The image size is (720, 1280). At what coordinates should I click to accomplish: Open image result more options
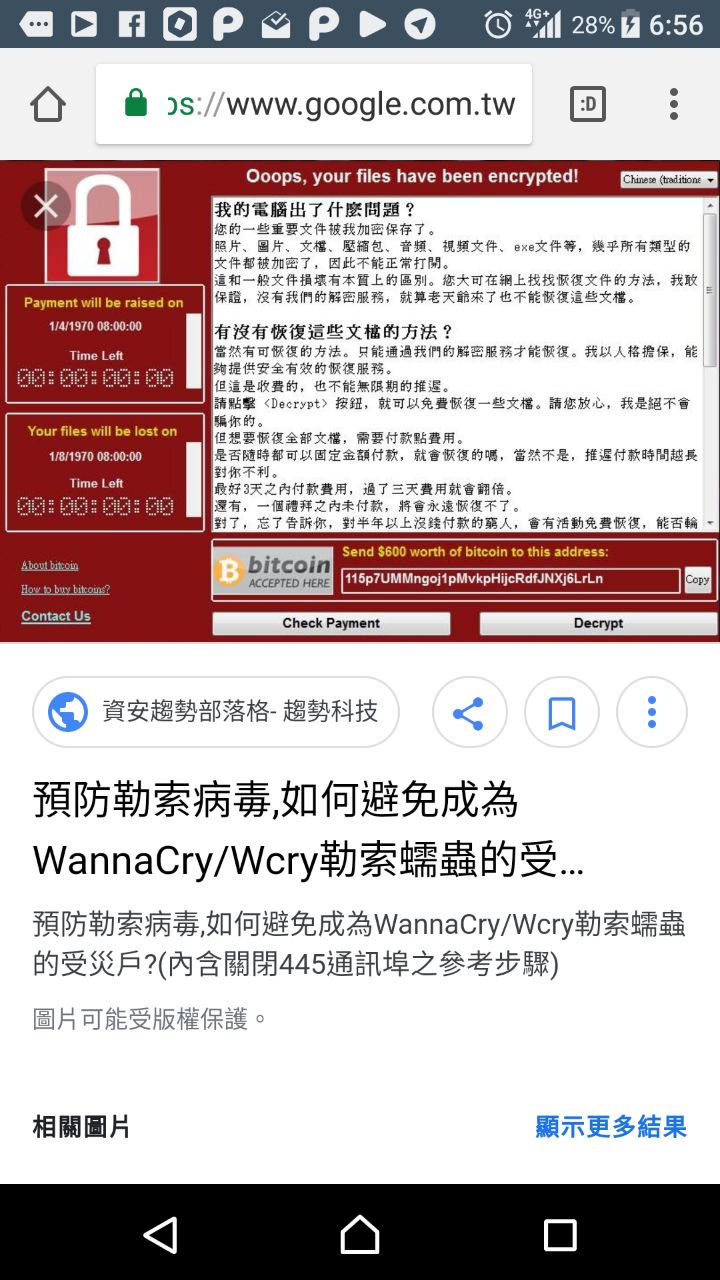pos(652,712)
